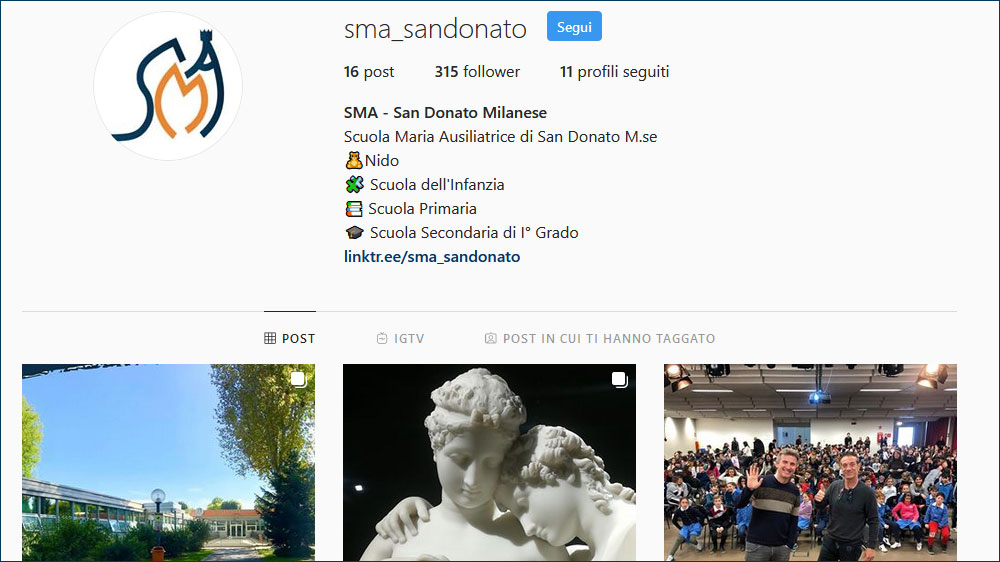
Task: View the SMA profile picture
Action: (x=168, y=86)
